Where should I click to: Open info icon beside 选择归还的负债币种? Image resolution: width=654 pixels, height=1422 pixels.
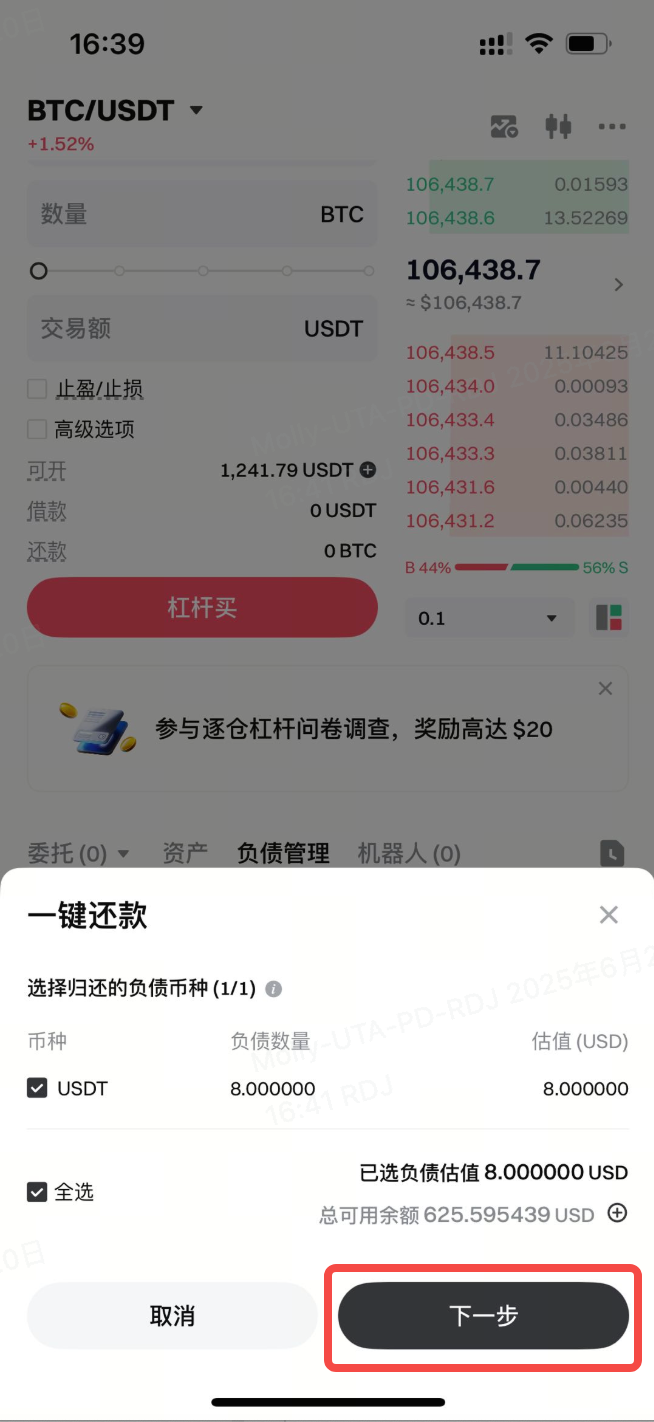273,989
